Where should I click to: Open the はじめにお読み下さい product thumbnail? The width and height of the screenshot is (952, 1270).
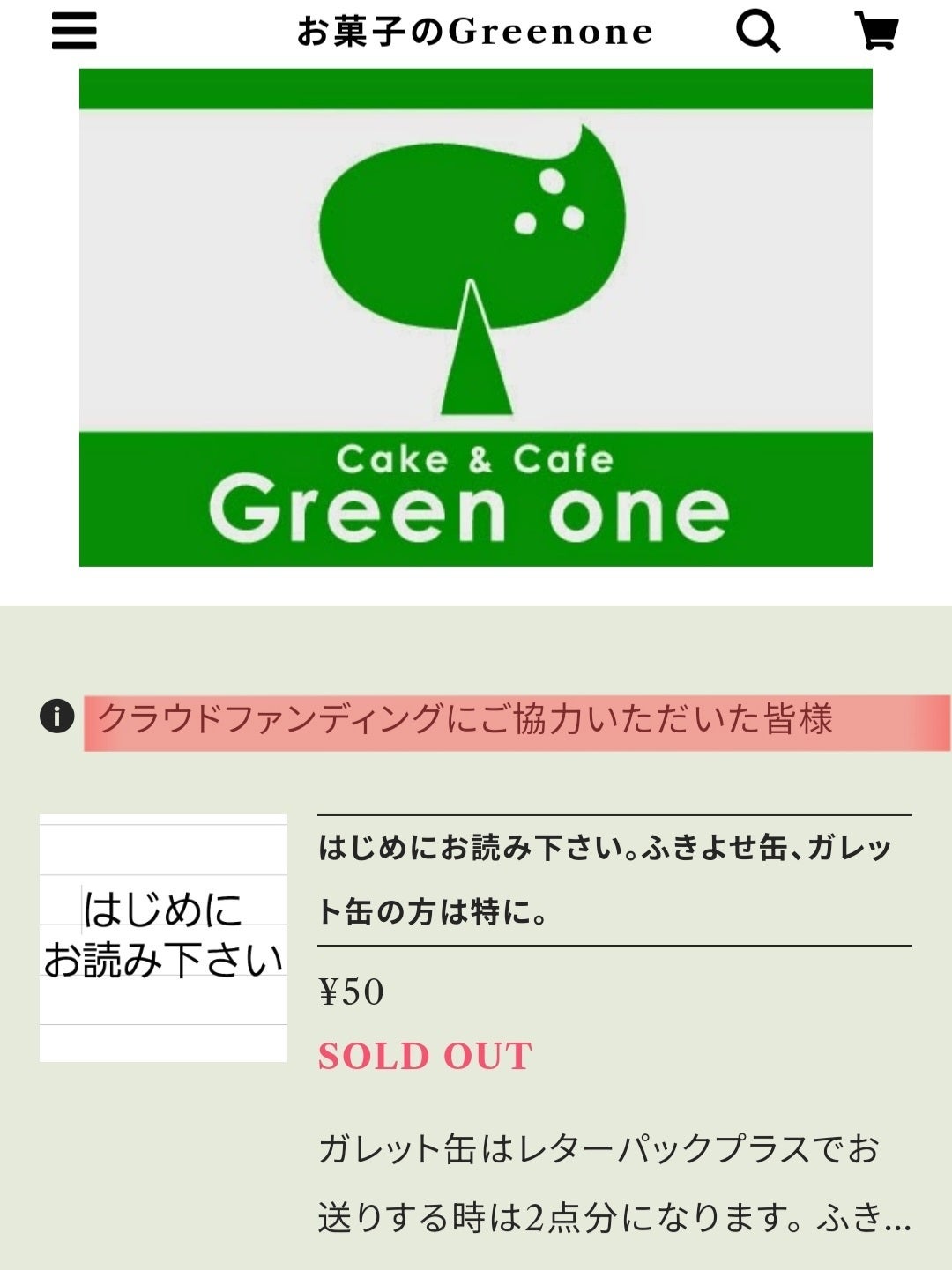pyautogui.click(x=164, y=938)
